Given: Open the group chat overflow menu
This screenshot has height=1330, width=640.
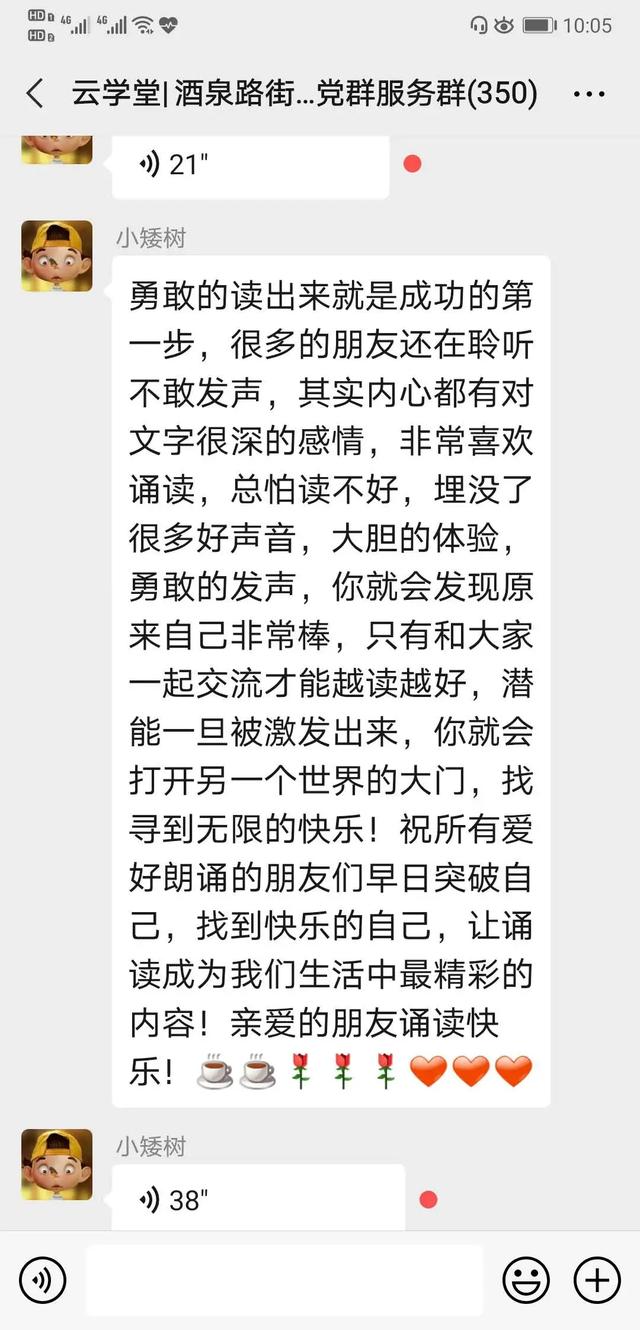Looking at the screenshot, I should coord(589,95).
